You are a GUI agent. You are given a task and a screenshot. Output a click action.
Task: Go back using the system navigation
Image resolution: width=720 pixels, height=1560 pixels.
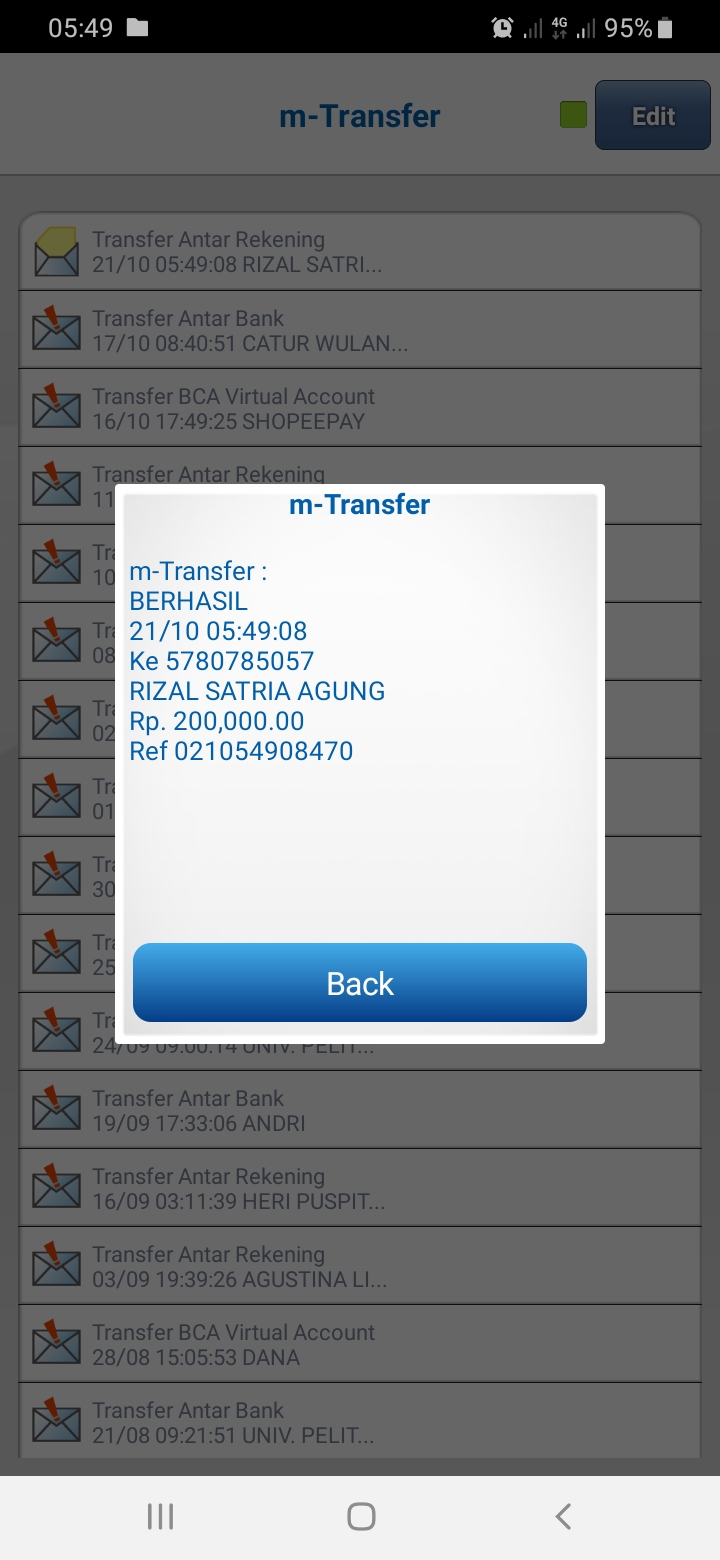(563, 1517)
